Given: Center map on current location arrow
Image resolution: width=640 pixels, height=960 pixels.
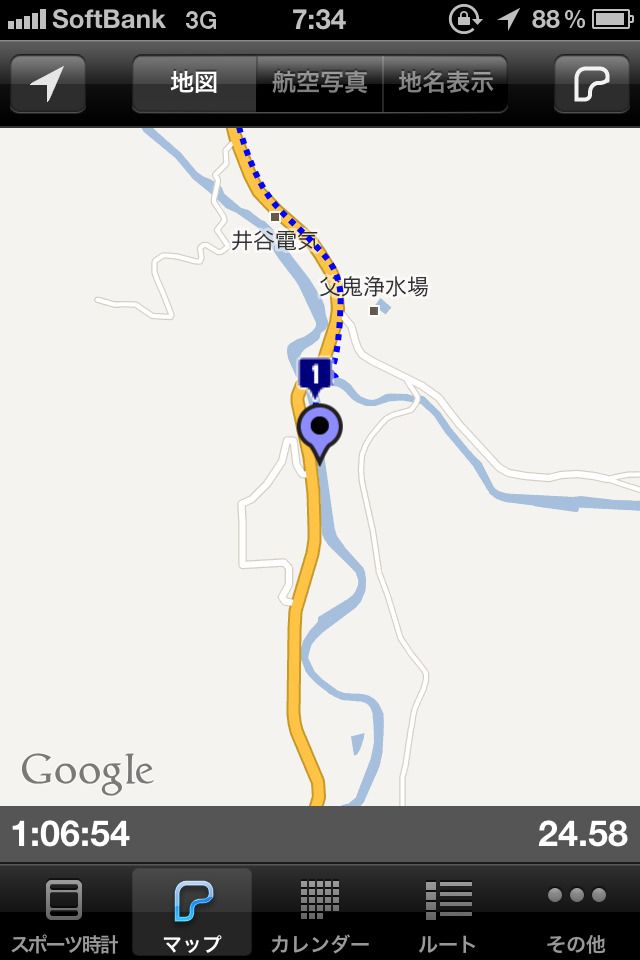Looking at the screenshot, I should (47, 83).
